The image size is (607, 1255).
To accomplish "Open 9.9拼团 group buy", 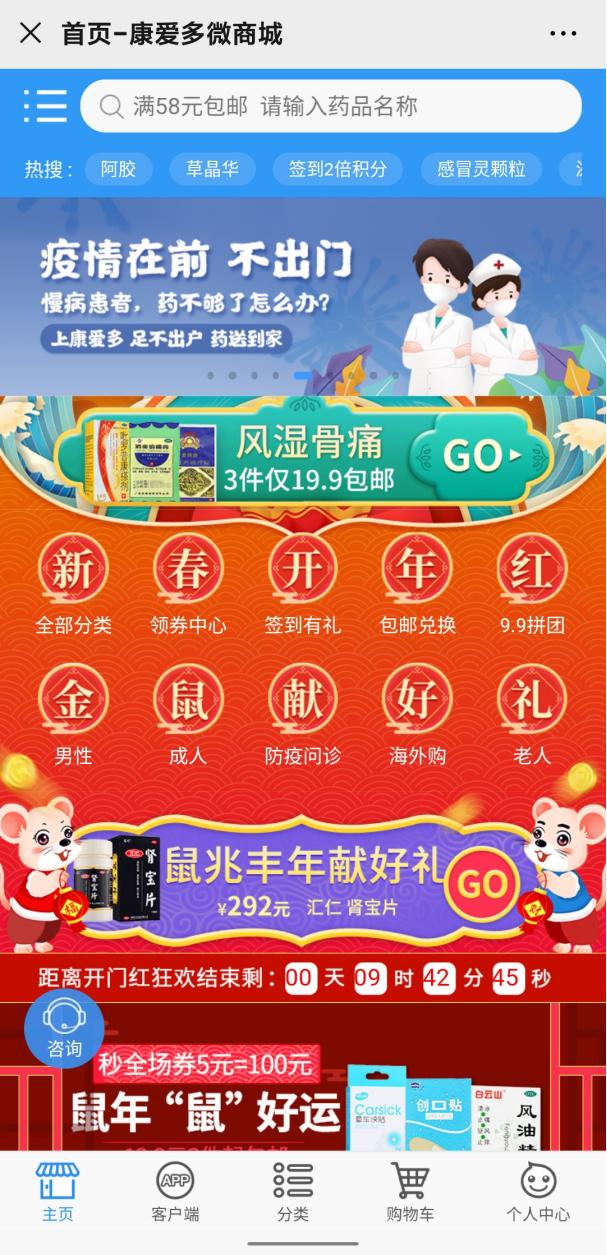I will tap(532, 587).
